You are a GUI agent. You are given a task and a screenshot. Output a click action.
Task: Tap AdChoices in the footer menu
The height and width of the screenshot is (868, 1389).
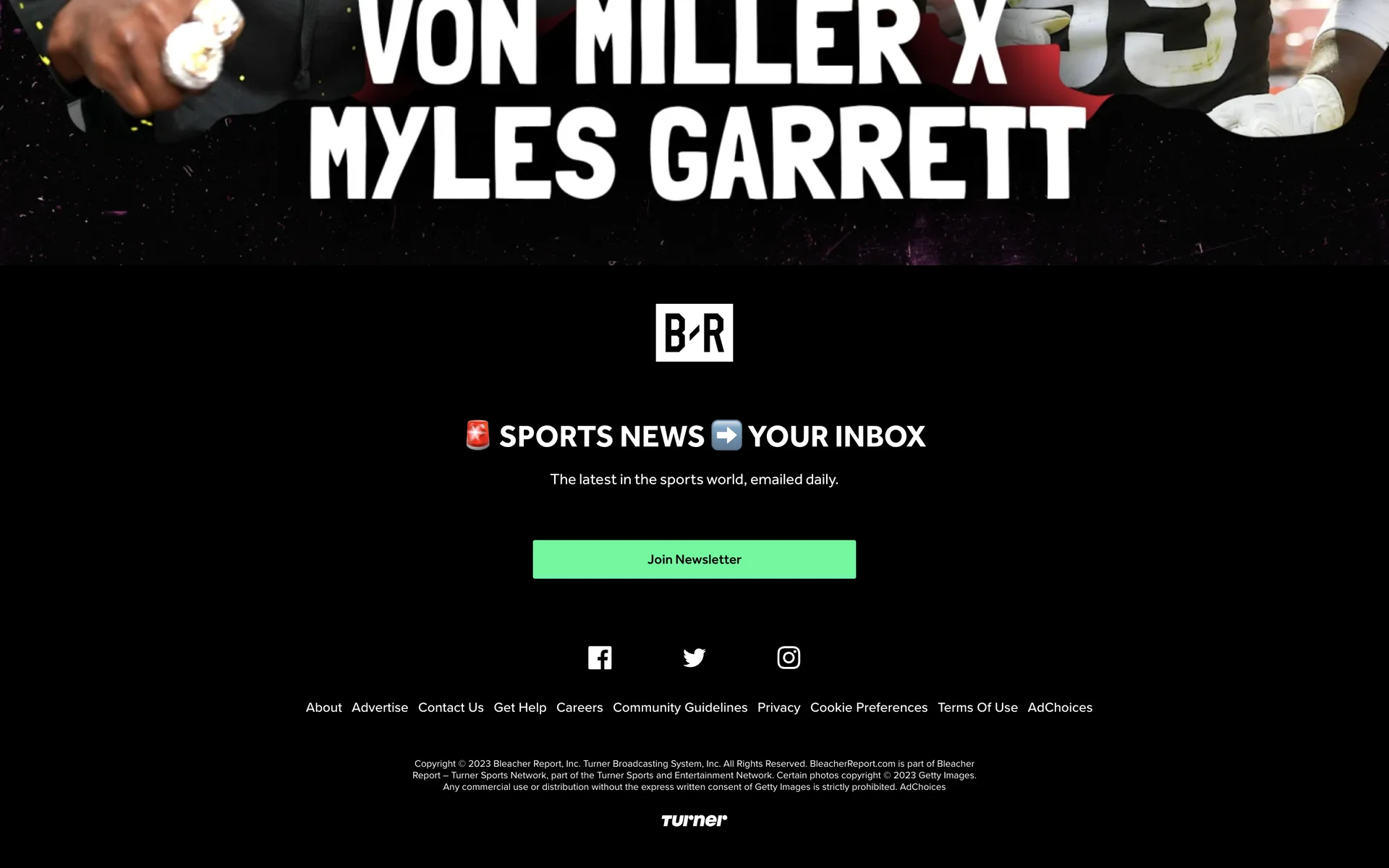coord(1060,707)
